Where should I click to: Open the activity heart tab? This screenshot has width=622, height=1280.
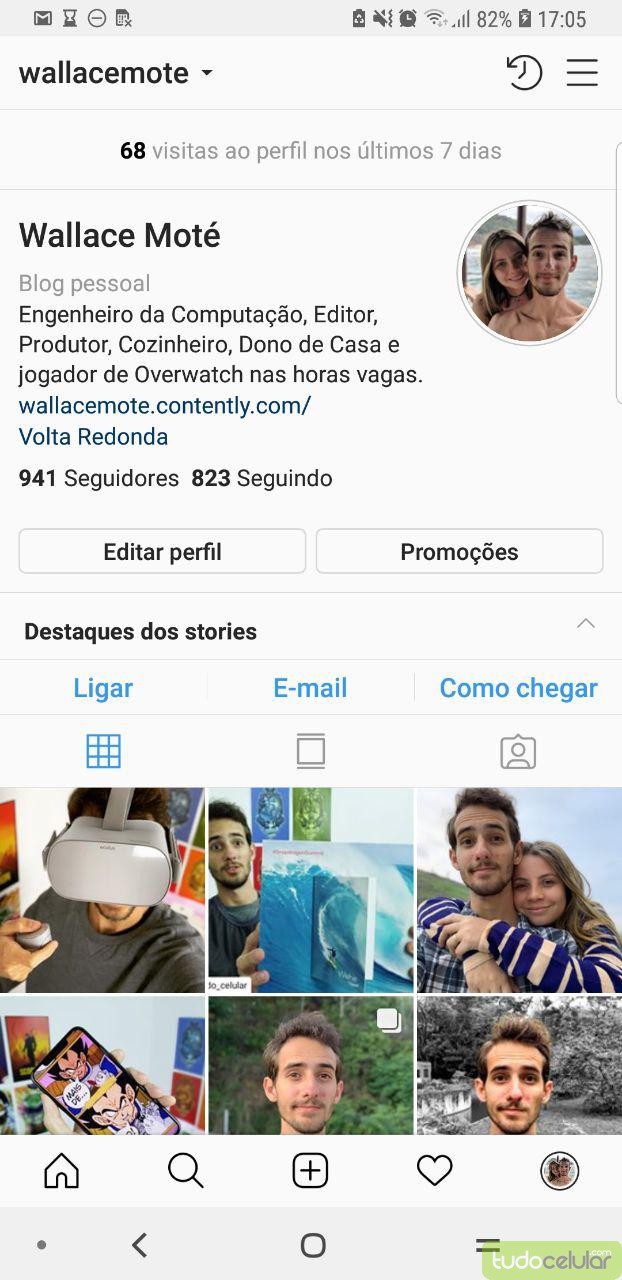434,1170
